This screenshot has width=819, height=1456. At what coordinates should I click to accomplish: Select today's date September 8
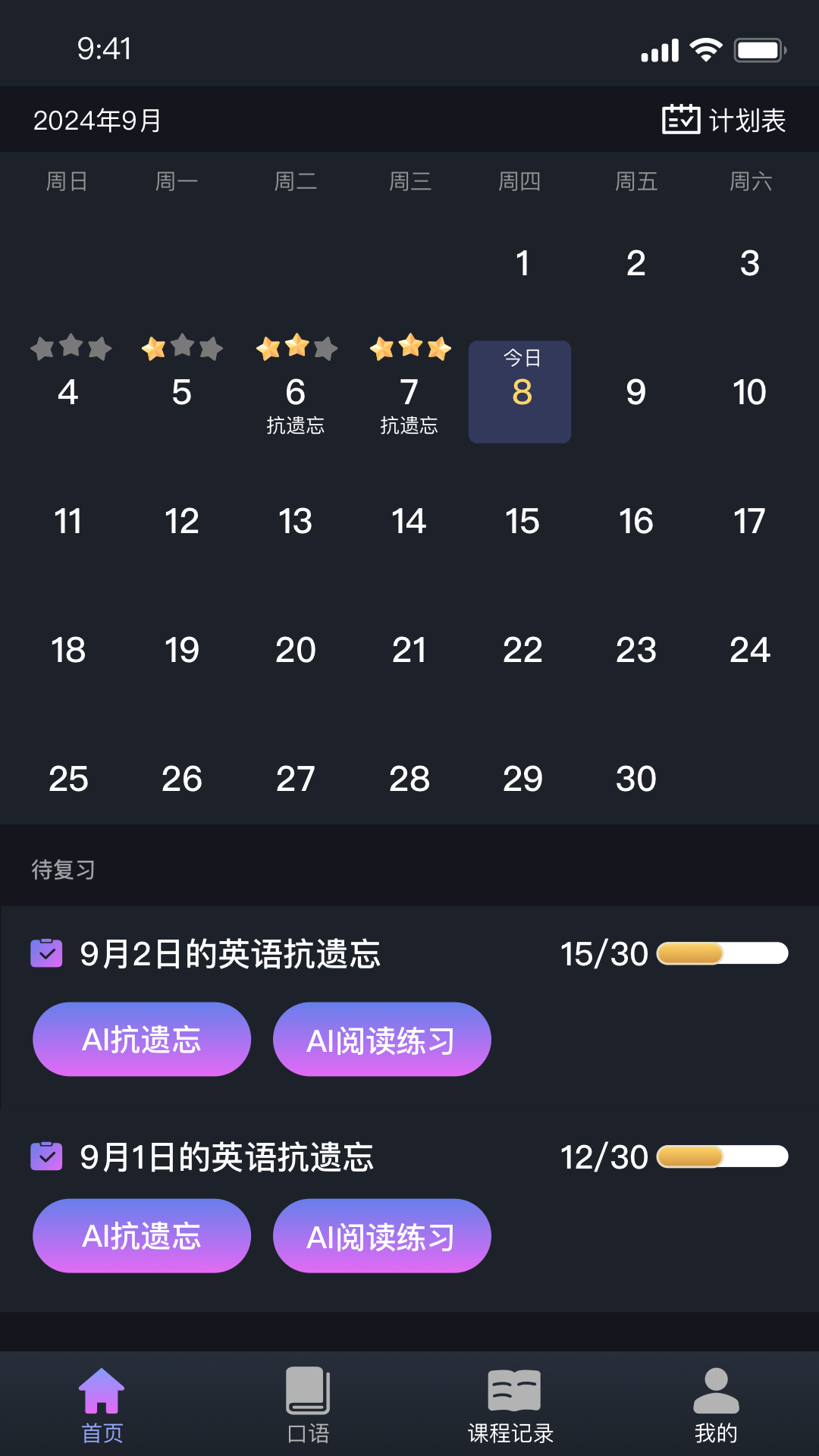tap(519, 391)
